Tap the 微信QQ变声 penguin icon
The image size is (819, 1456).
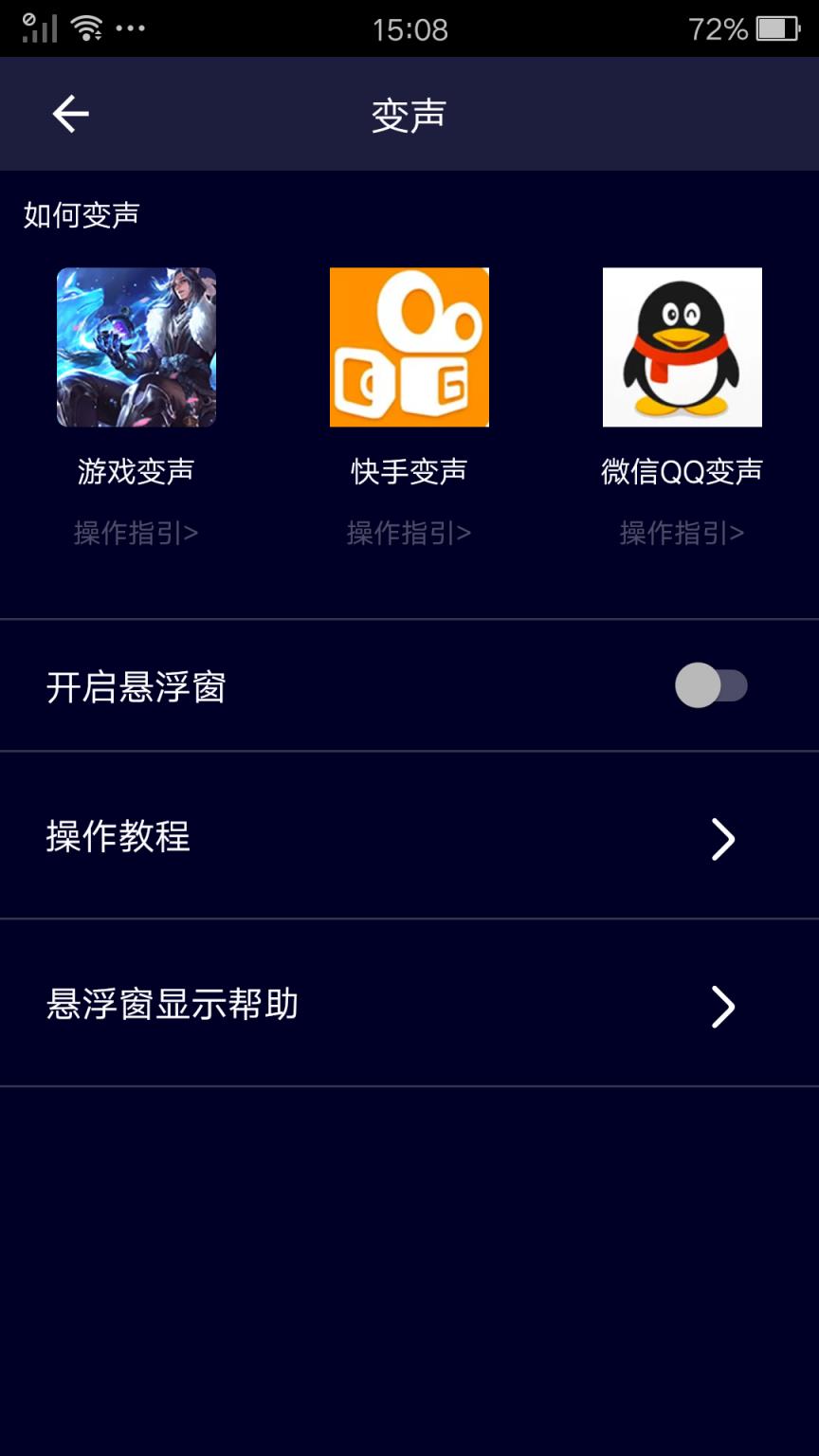pos(682,347)
